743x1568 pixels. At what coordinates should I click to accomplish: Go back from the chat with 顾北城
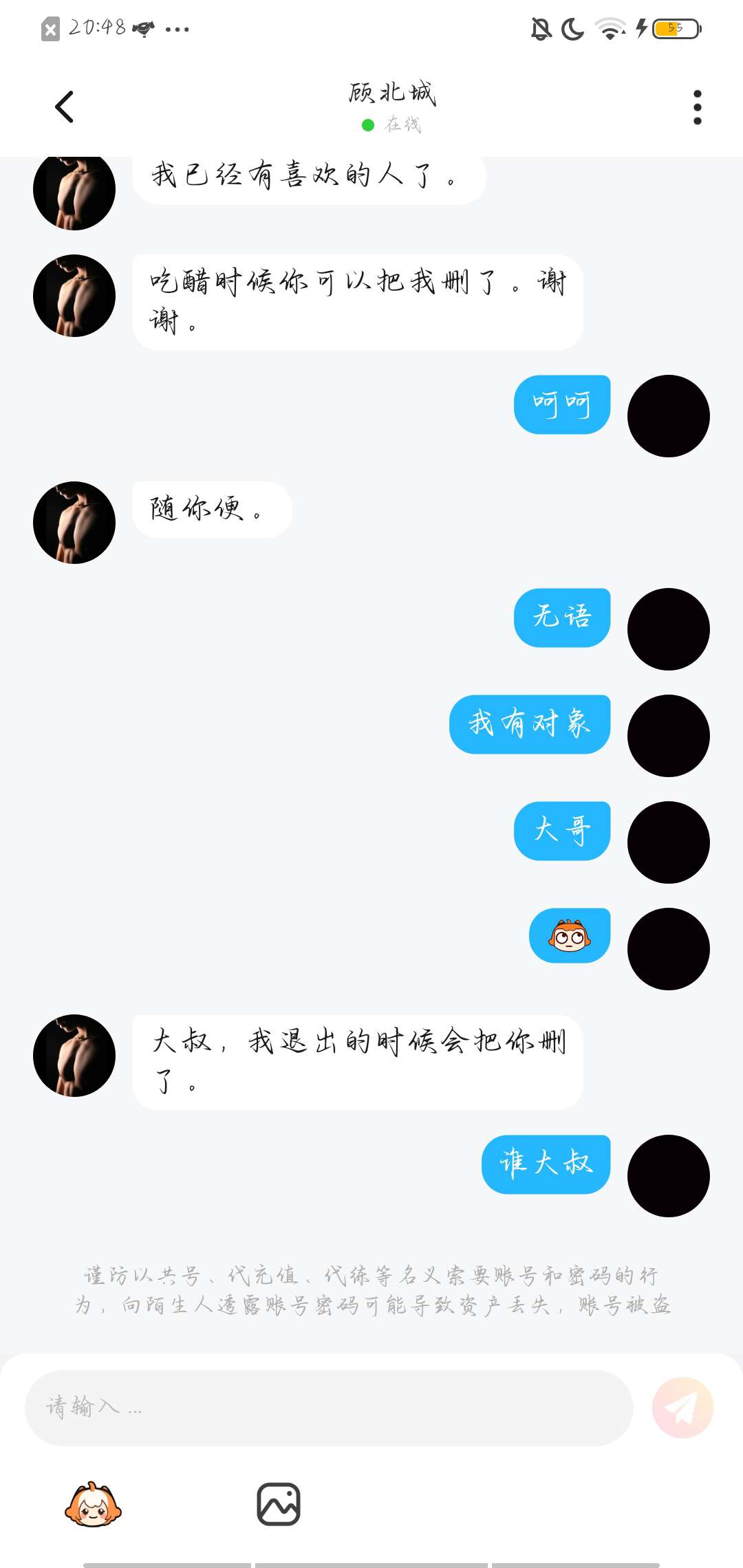pyautogui.click(x=64, y=107)
